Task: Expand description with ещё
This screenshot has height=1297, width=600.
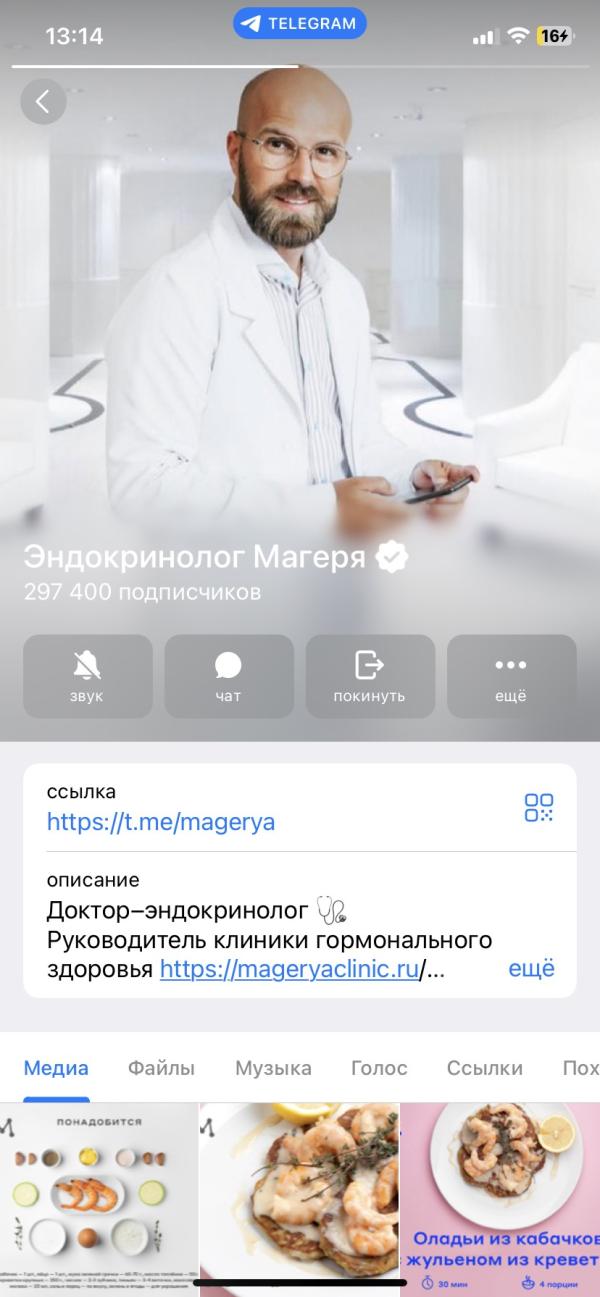Action: (x=531, y=968)
